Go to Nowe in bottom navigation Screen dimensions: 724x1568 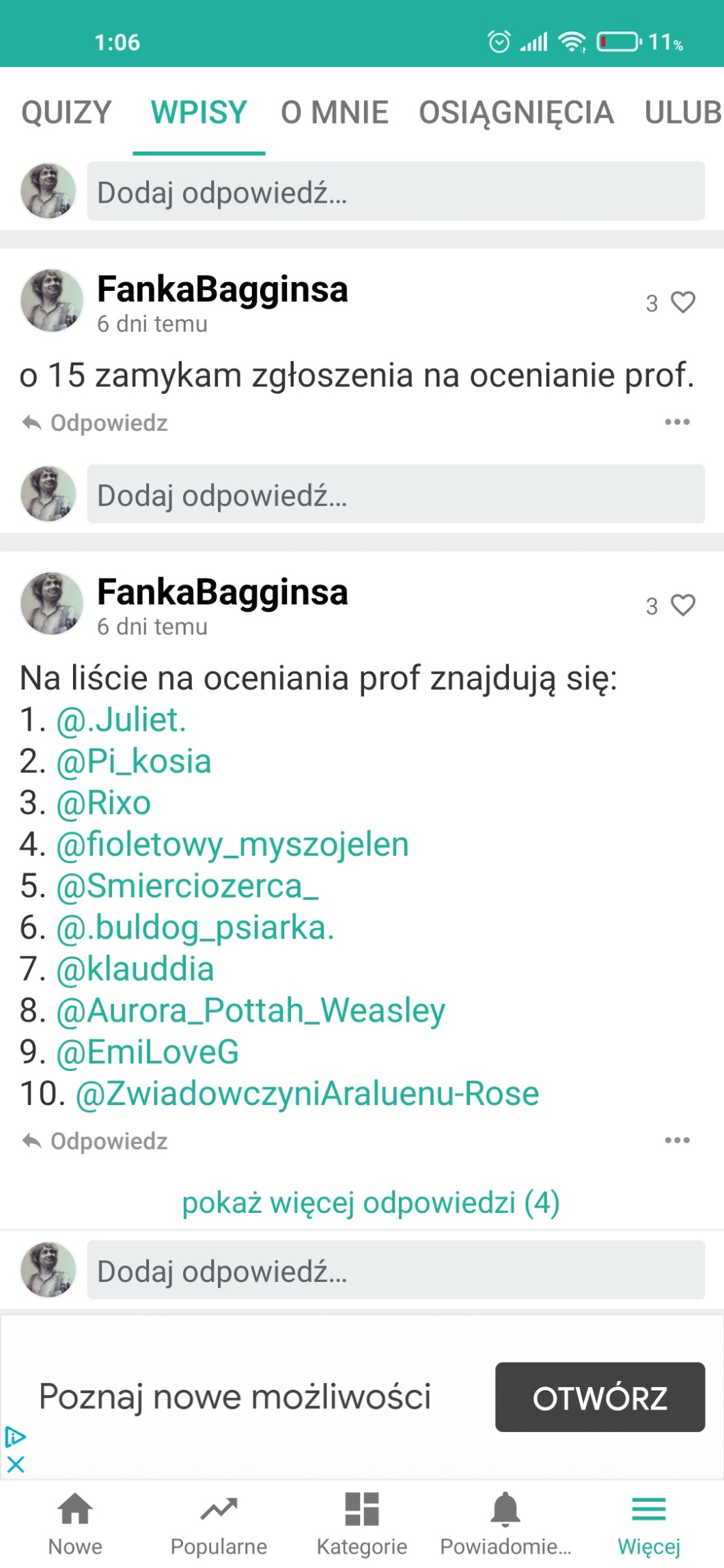pos(75,1522)
